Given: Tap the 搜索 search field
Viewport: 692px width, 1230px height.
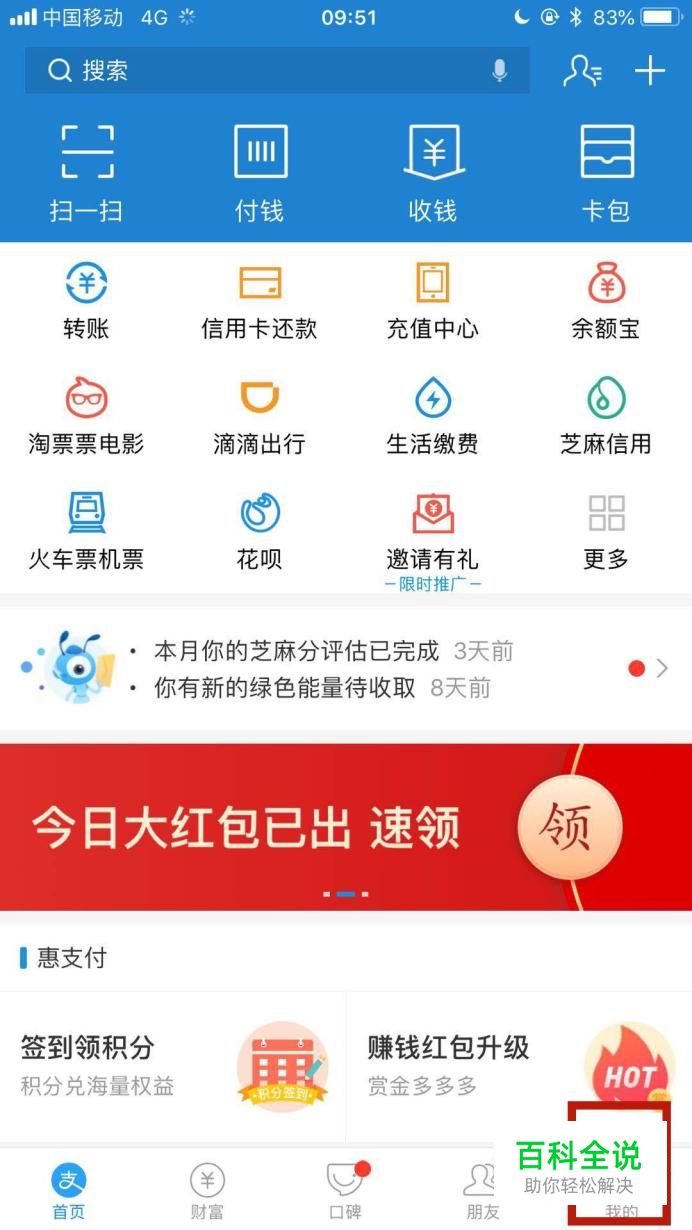Looking at the screenshot, I should [x=260, y=71].
